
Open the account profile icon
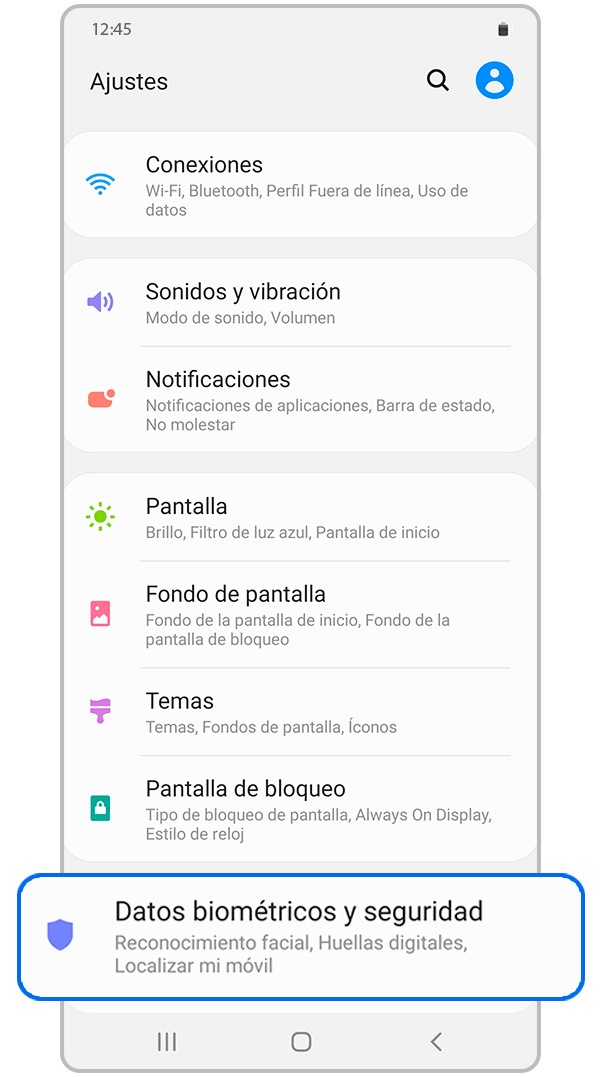coord(495,81)
